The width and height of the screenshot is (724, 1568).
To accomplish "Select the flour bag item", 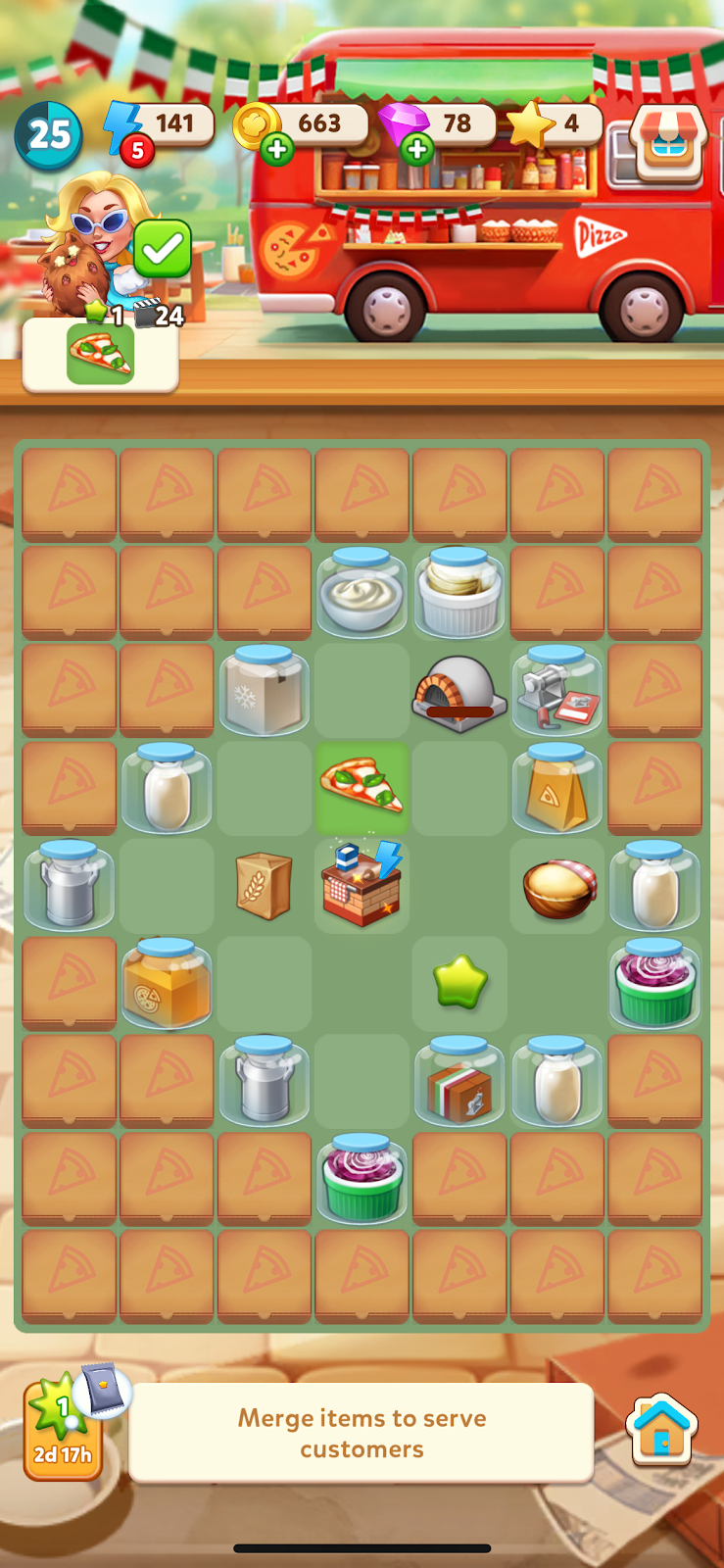I will point(264,885).
